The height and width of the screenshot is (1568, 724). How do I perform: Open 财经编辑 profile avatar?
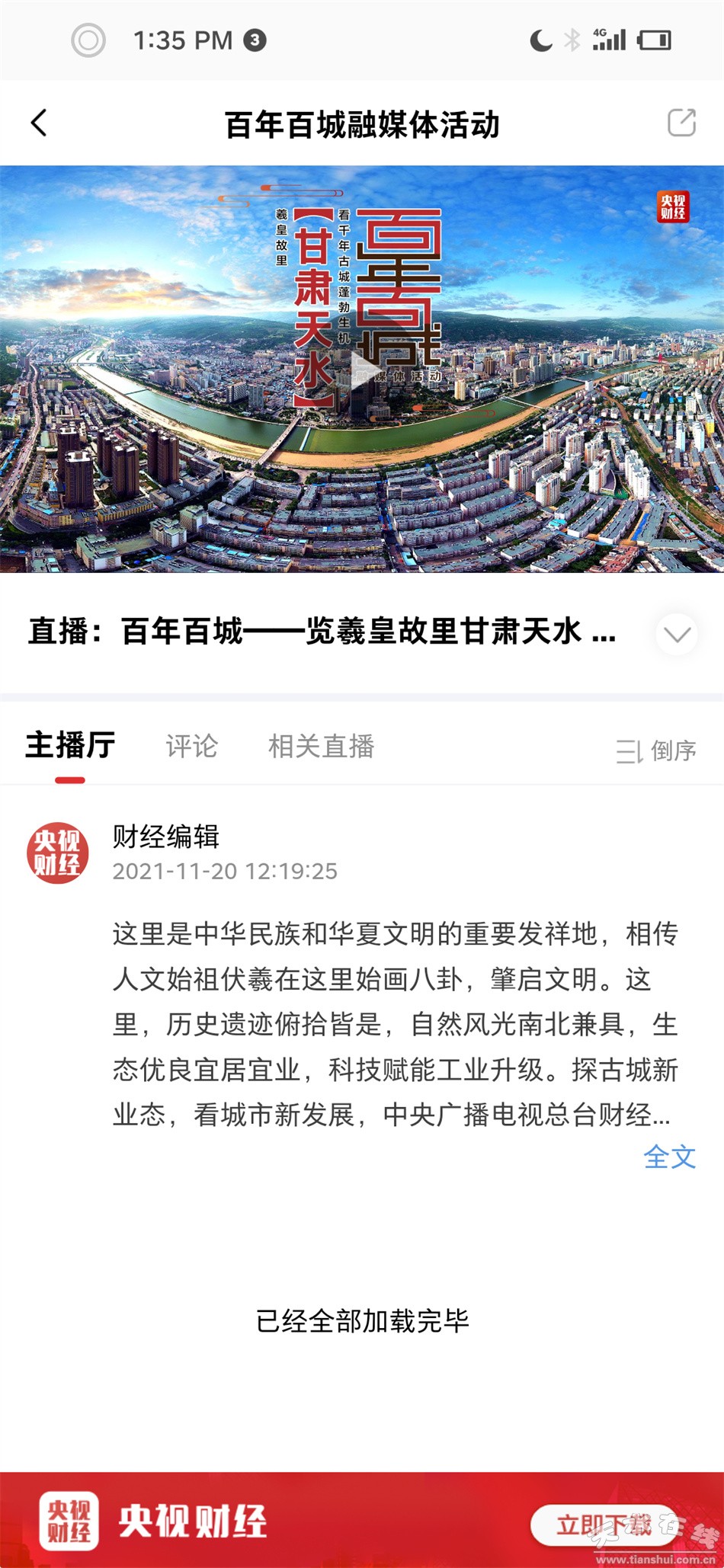tap(58, 853)
